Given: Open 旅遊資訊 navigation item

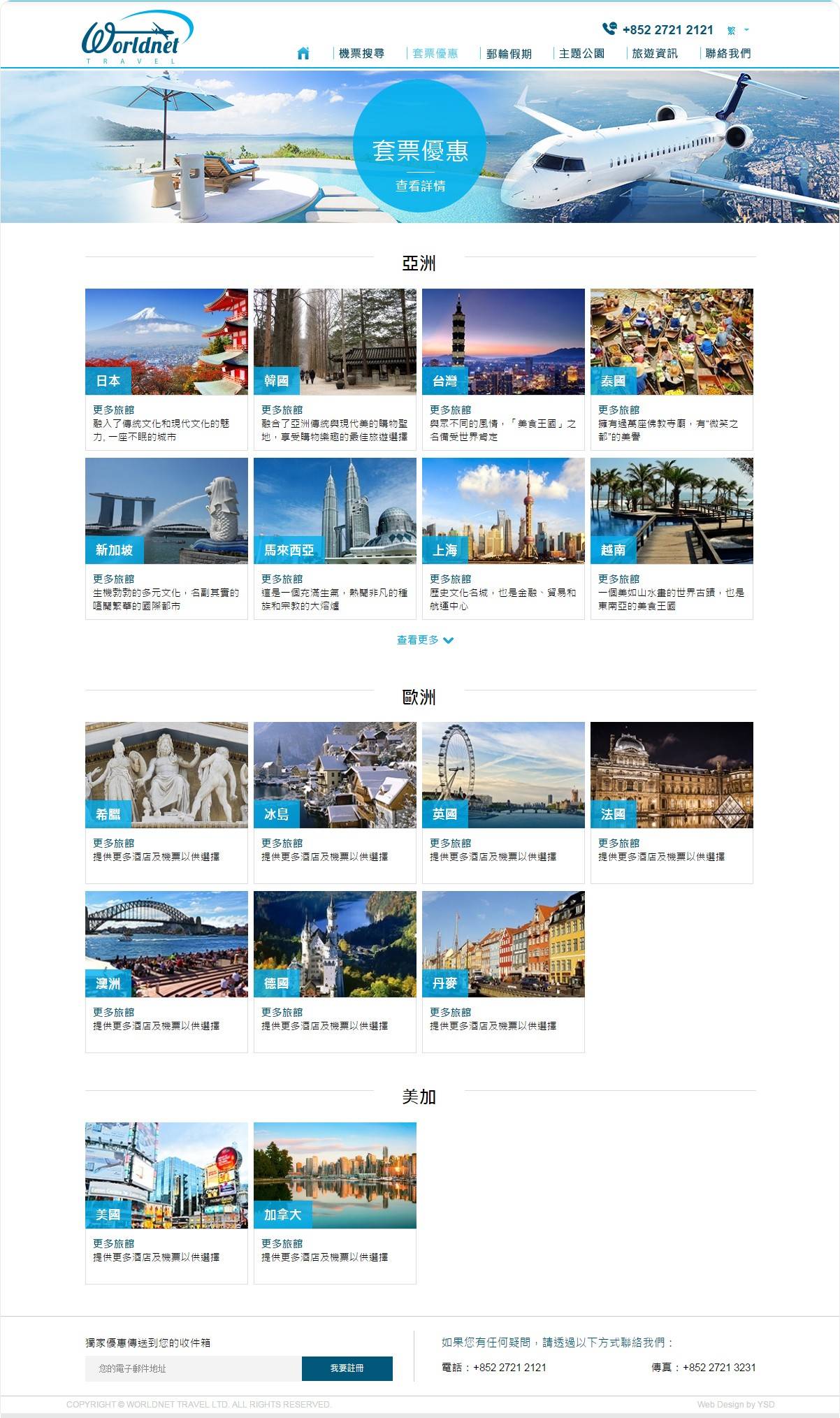Looking at the screenshot, I should click(654, 53).
